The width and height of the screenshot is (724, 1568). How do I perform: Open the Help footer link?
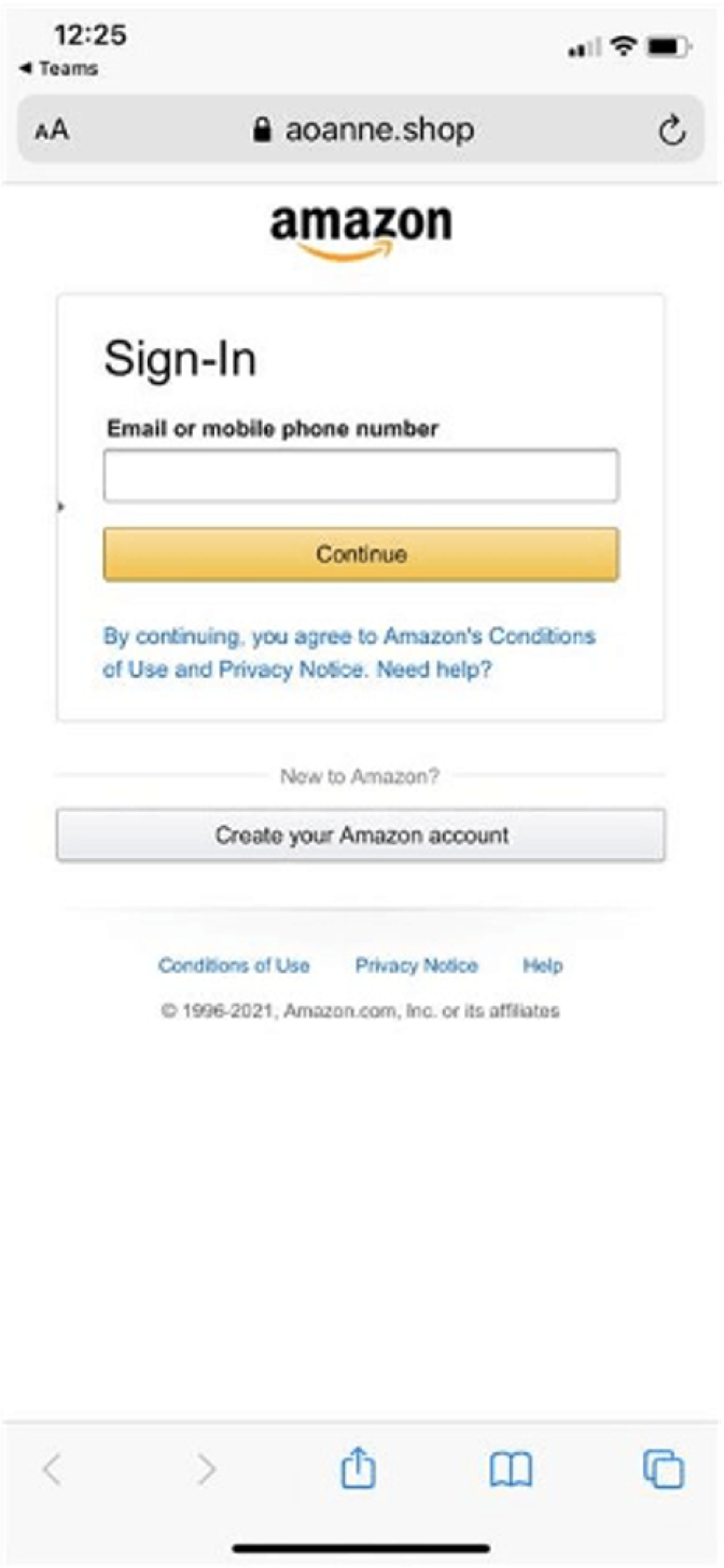(542, 965)
